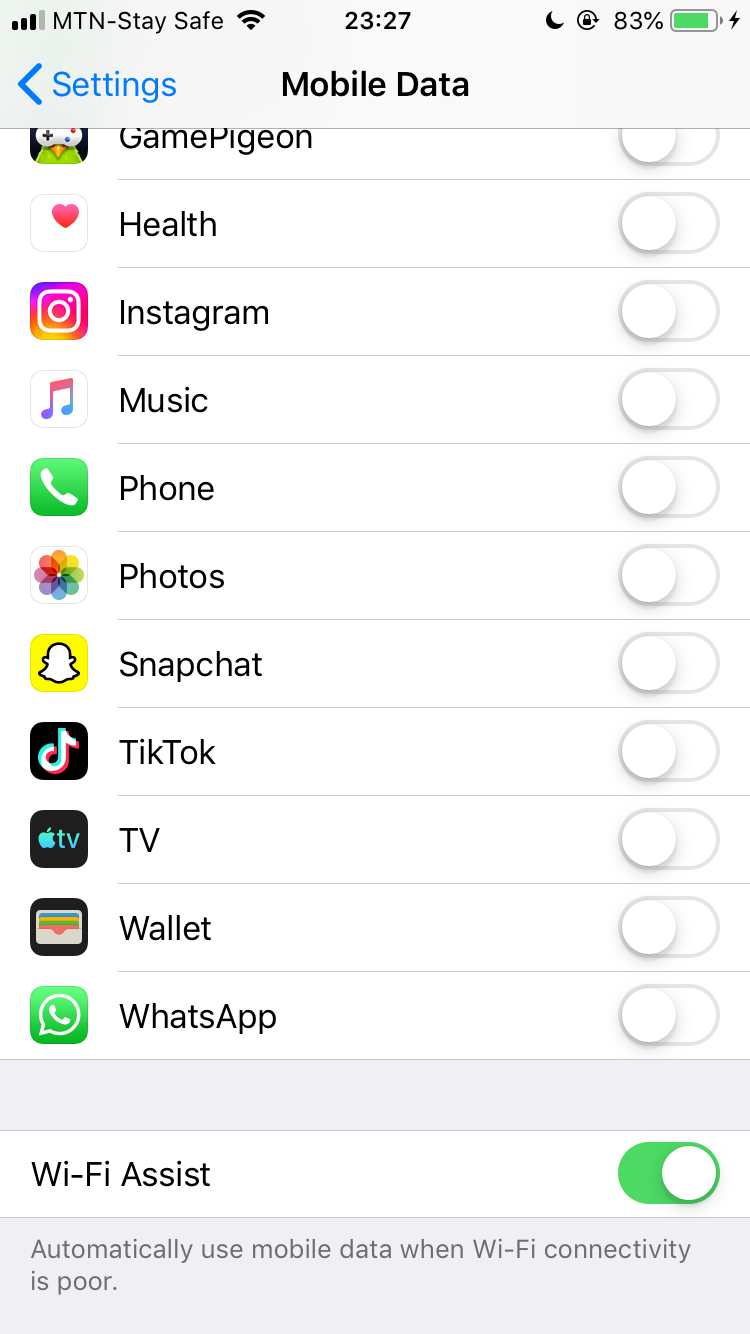The height and width of the screenshot is (1334, 750).
Task: Allow Wallet to use mobile data
Action: tap(668, 927)
